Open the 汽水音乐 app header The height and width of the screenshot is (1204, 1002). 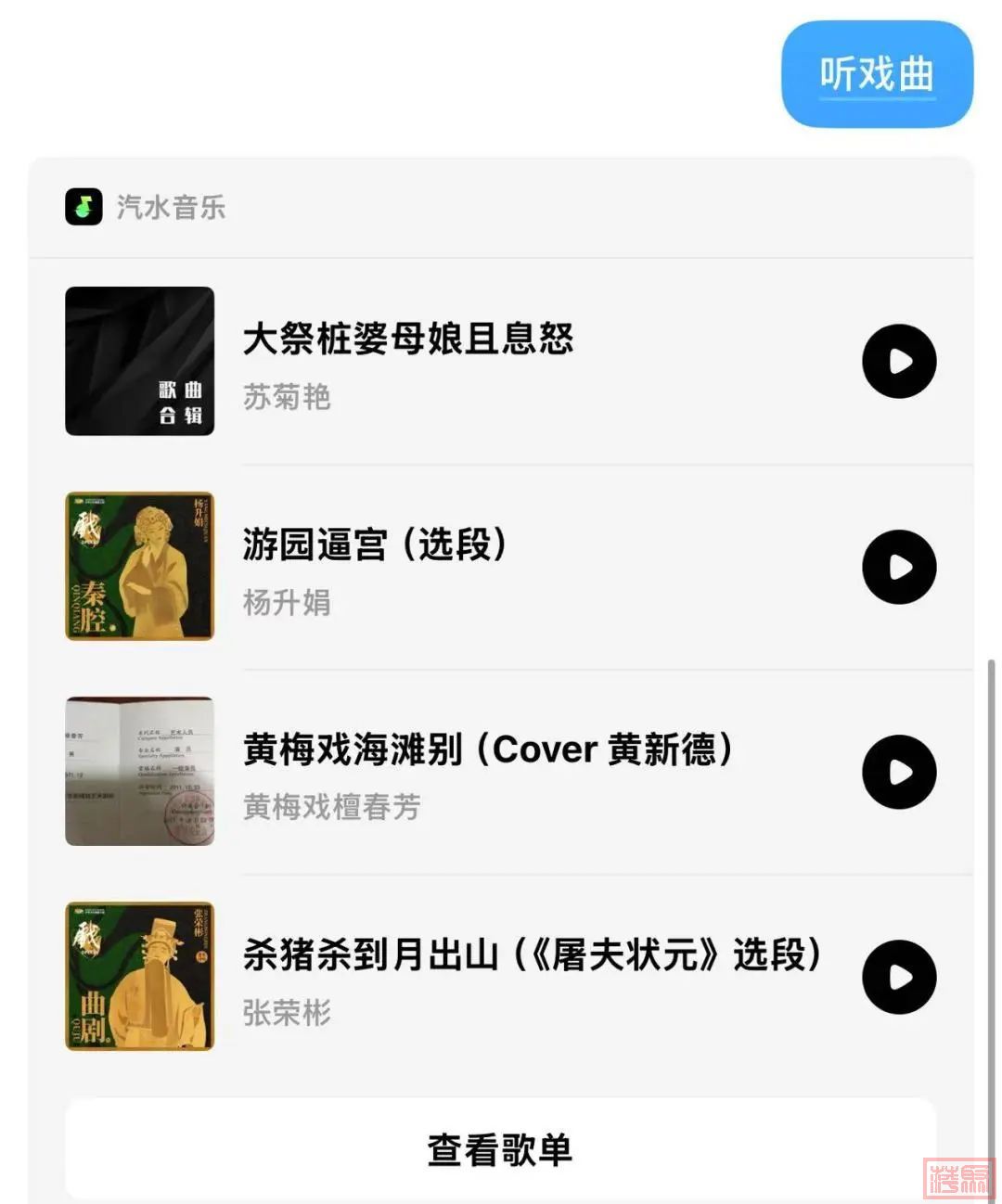147,207
